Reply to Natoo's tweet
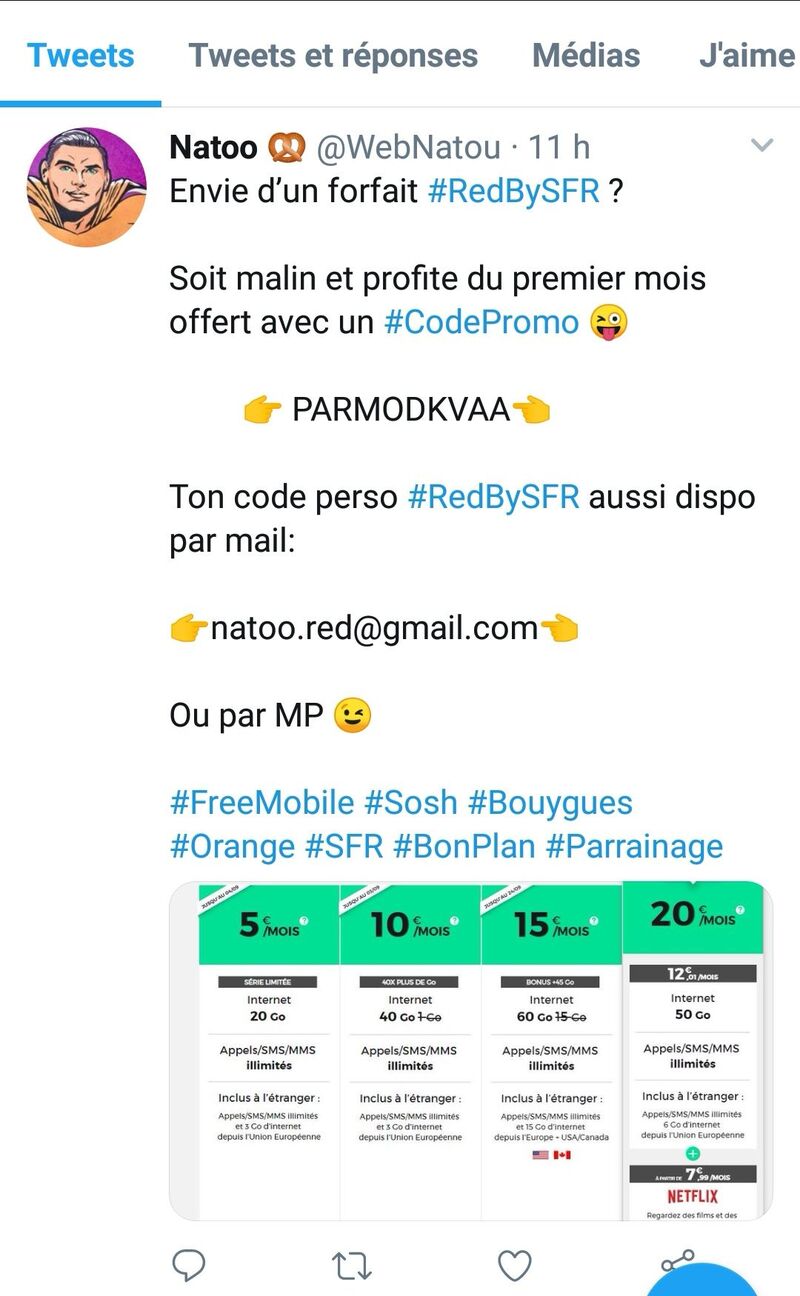 pos(189,1265)
